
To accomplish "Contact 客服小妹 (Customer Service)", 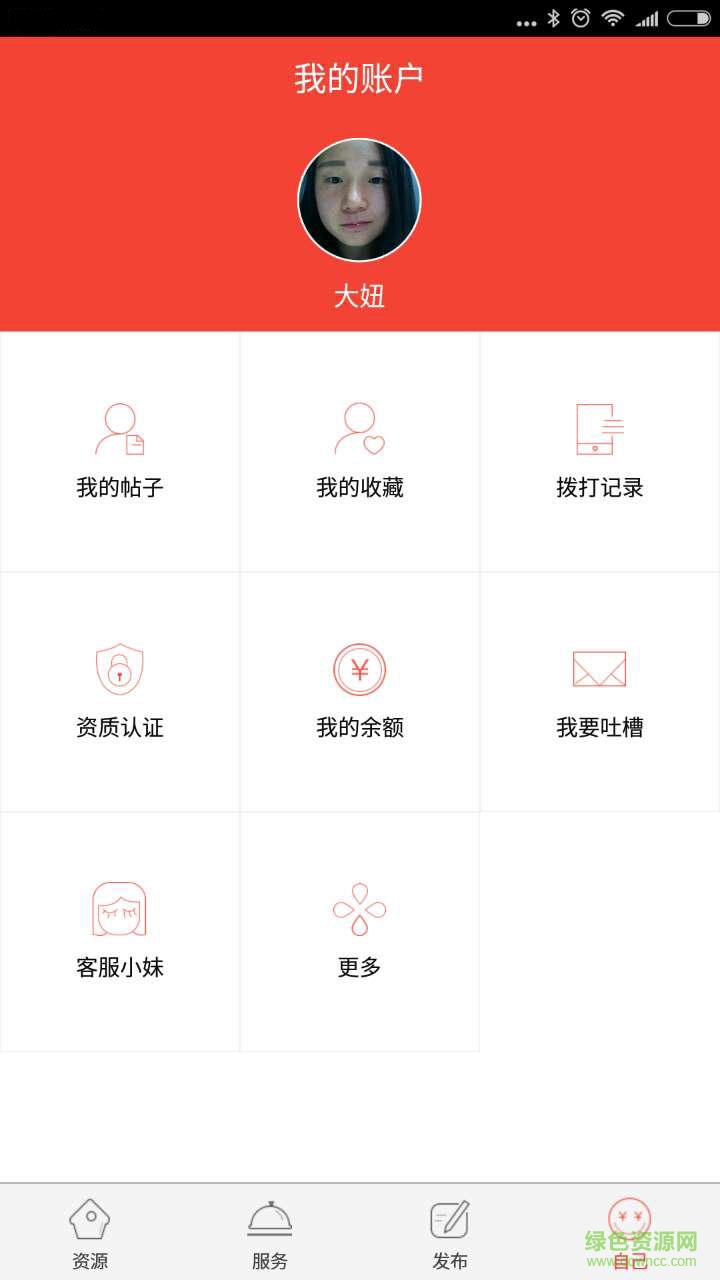I will pos(119,930).
